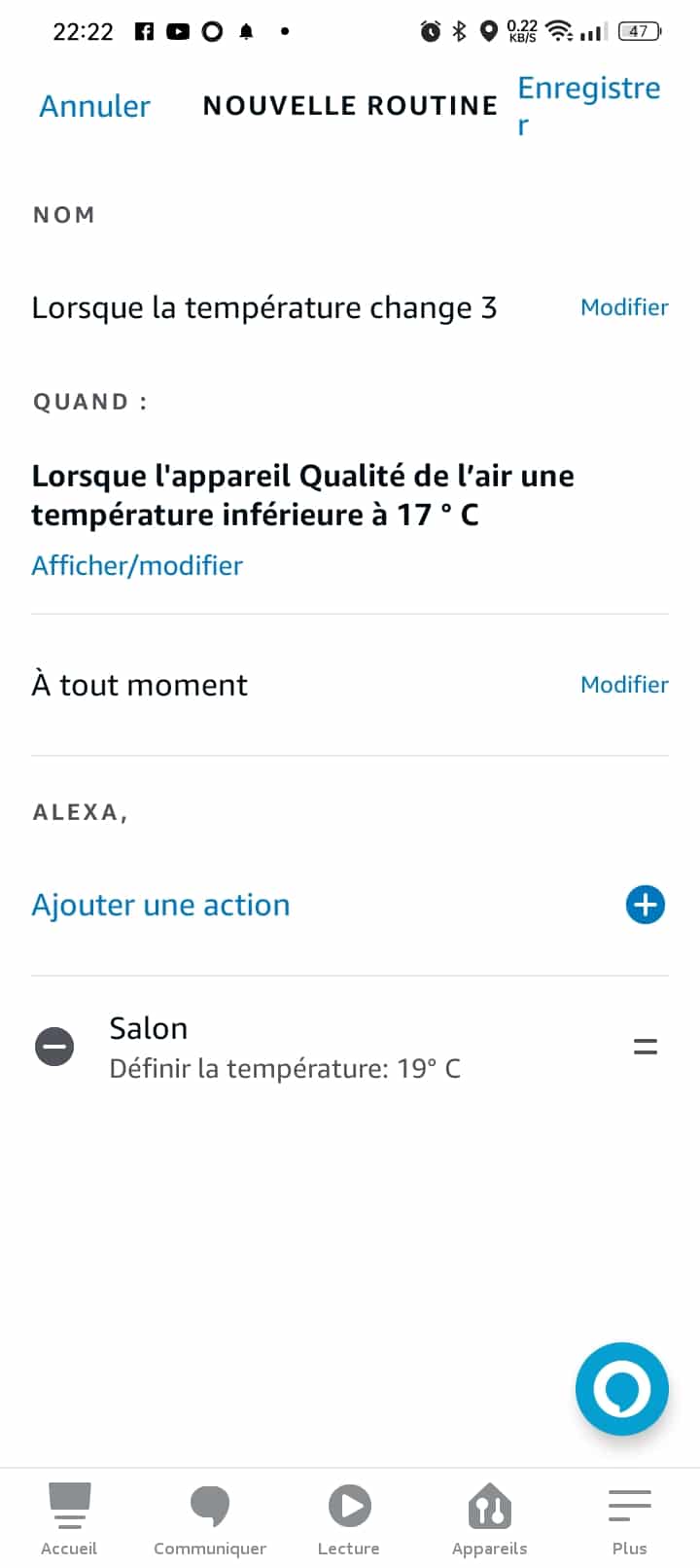
Task: Tap the reorder handle for the Salon action
Action: [x=646, y=1047]
